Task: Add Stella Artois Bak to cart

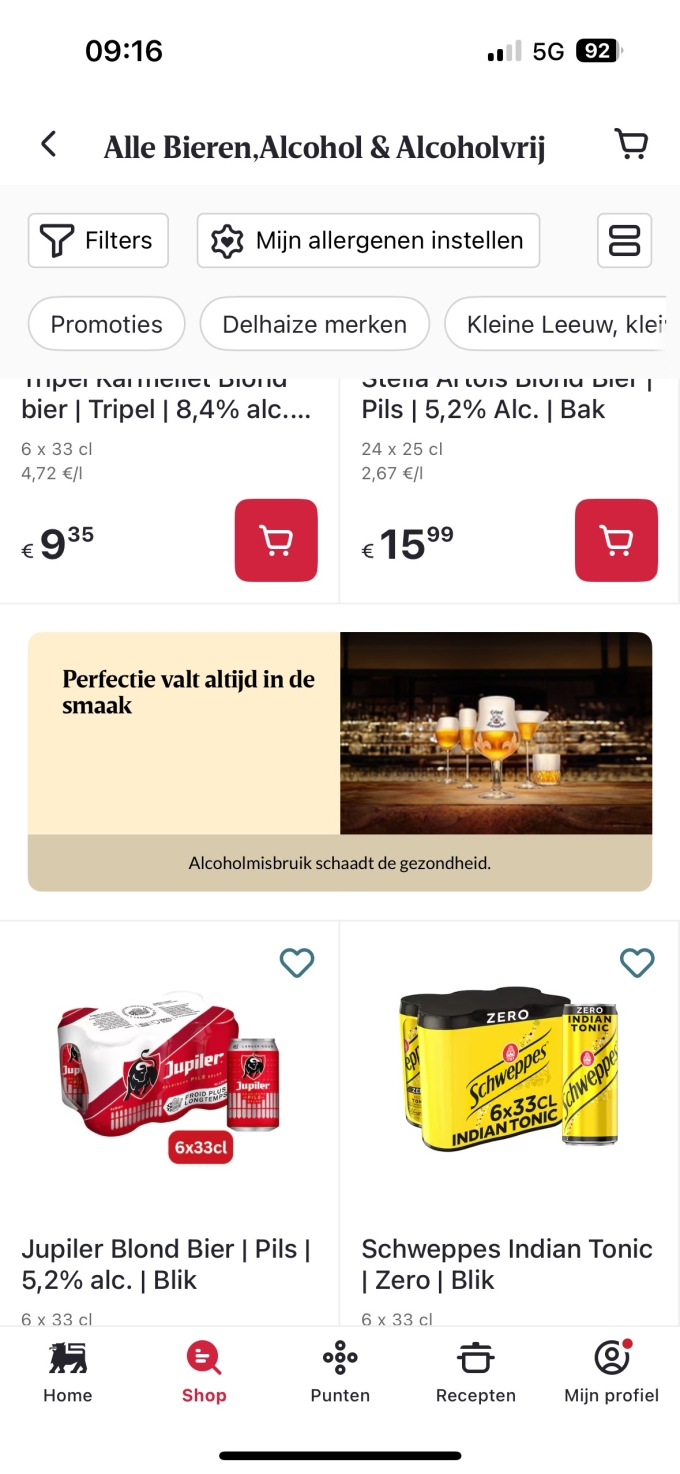Action: click(x=616, y=540)
